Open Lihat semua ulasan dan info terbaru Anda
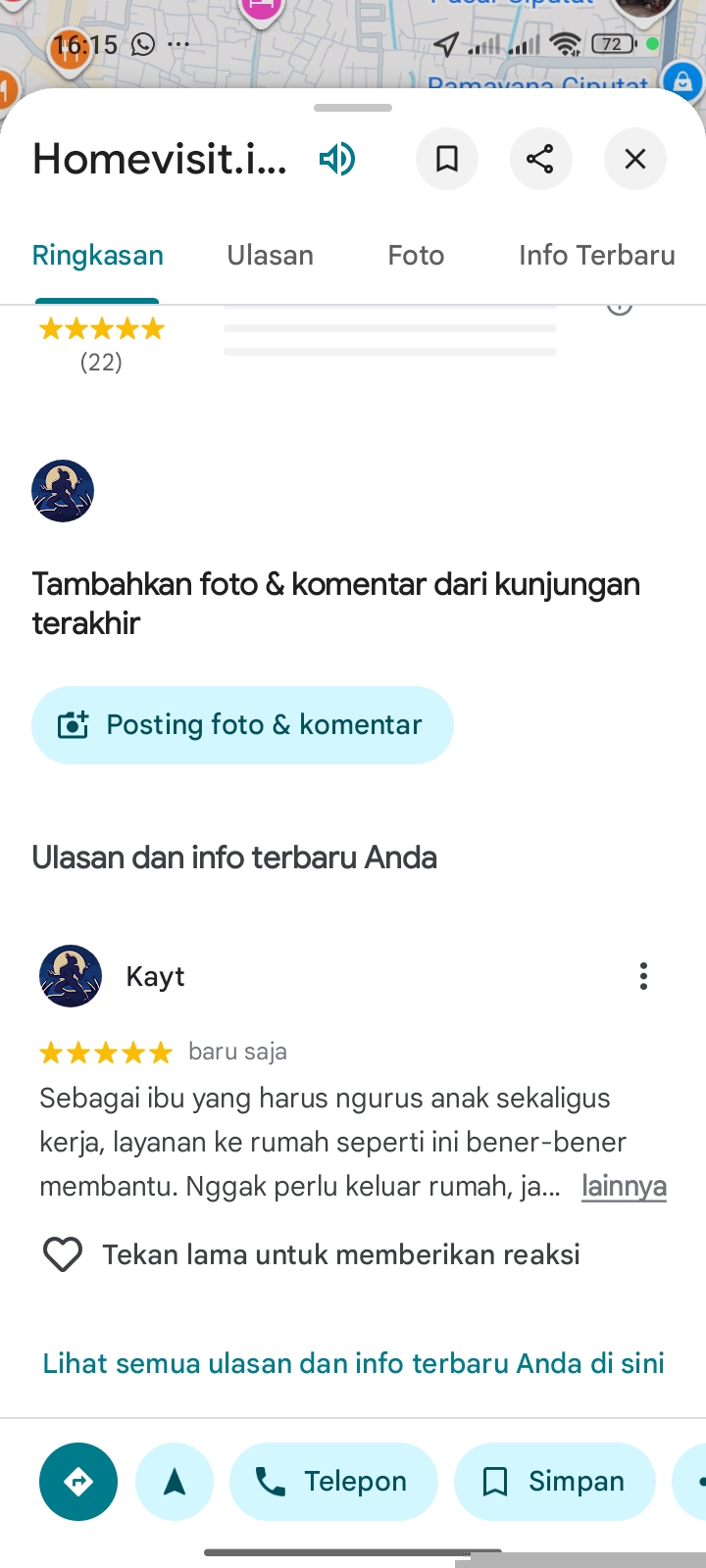Image resolution: width=706 pixels, height=1568 pixels. 353,1363
